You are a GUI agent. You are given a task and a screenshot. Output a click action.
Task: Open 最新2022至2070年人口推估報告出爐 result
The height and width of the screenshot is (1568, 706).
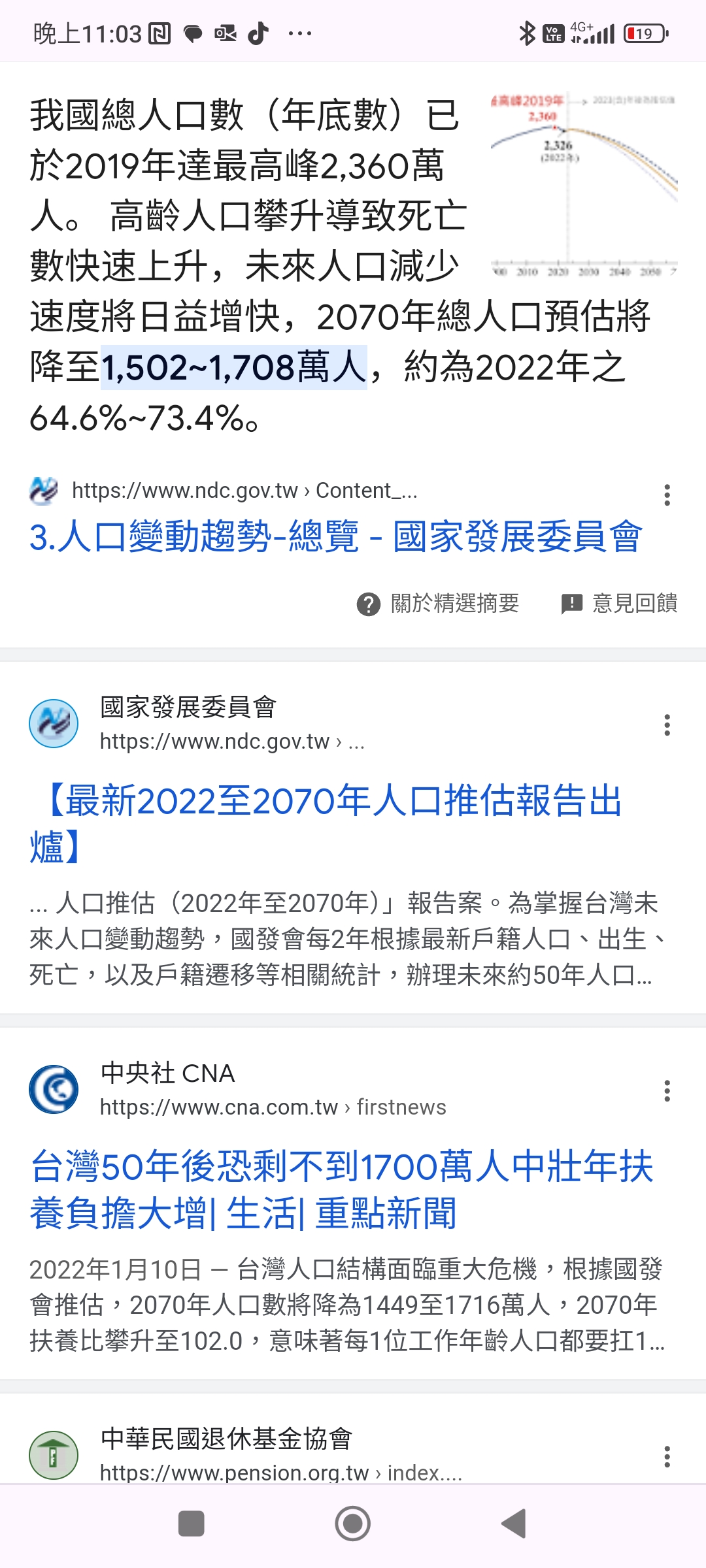click(x=326, y=823)
